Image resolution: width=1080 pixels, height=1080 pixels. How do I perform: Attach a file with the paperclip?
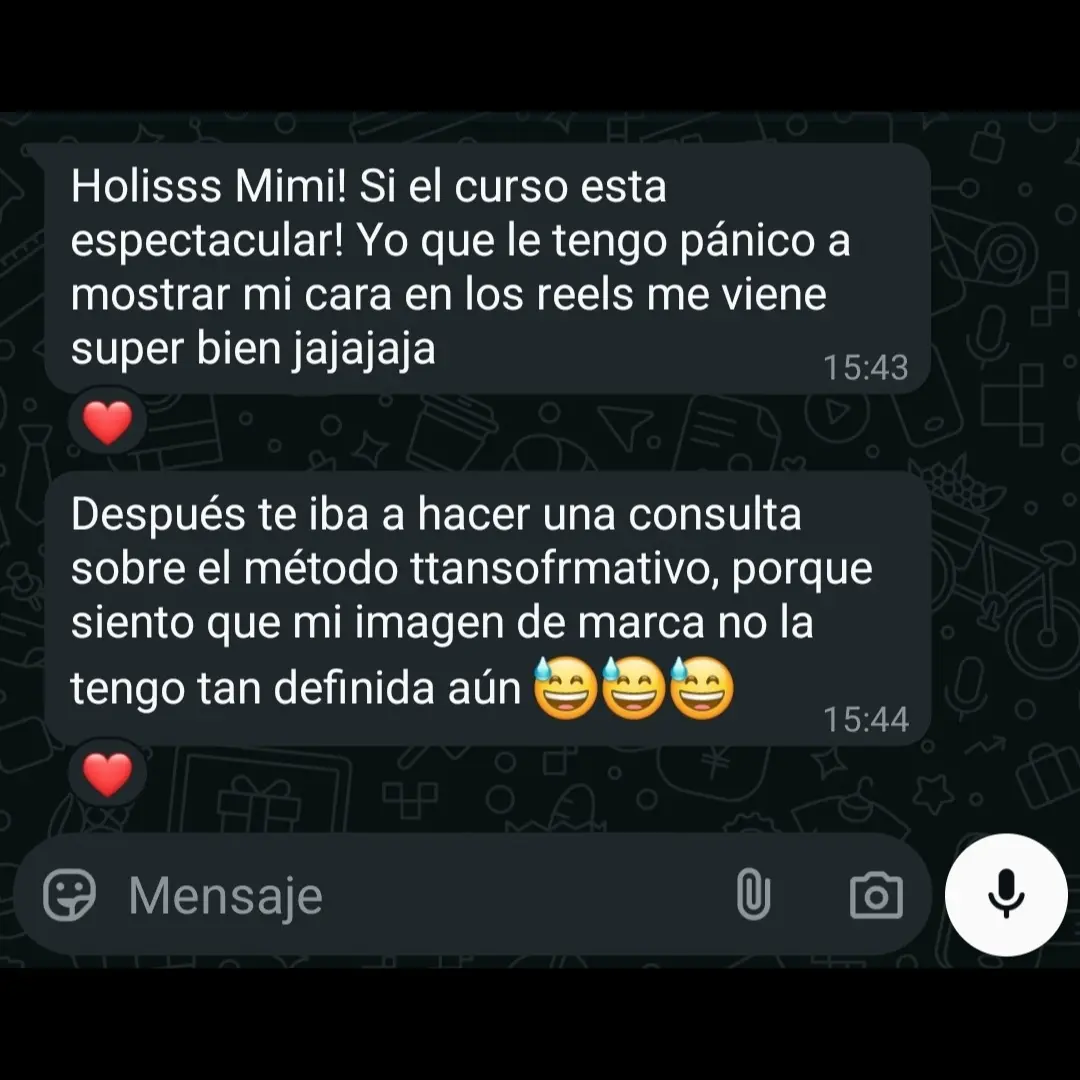coord(753,894)
